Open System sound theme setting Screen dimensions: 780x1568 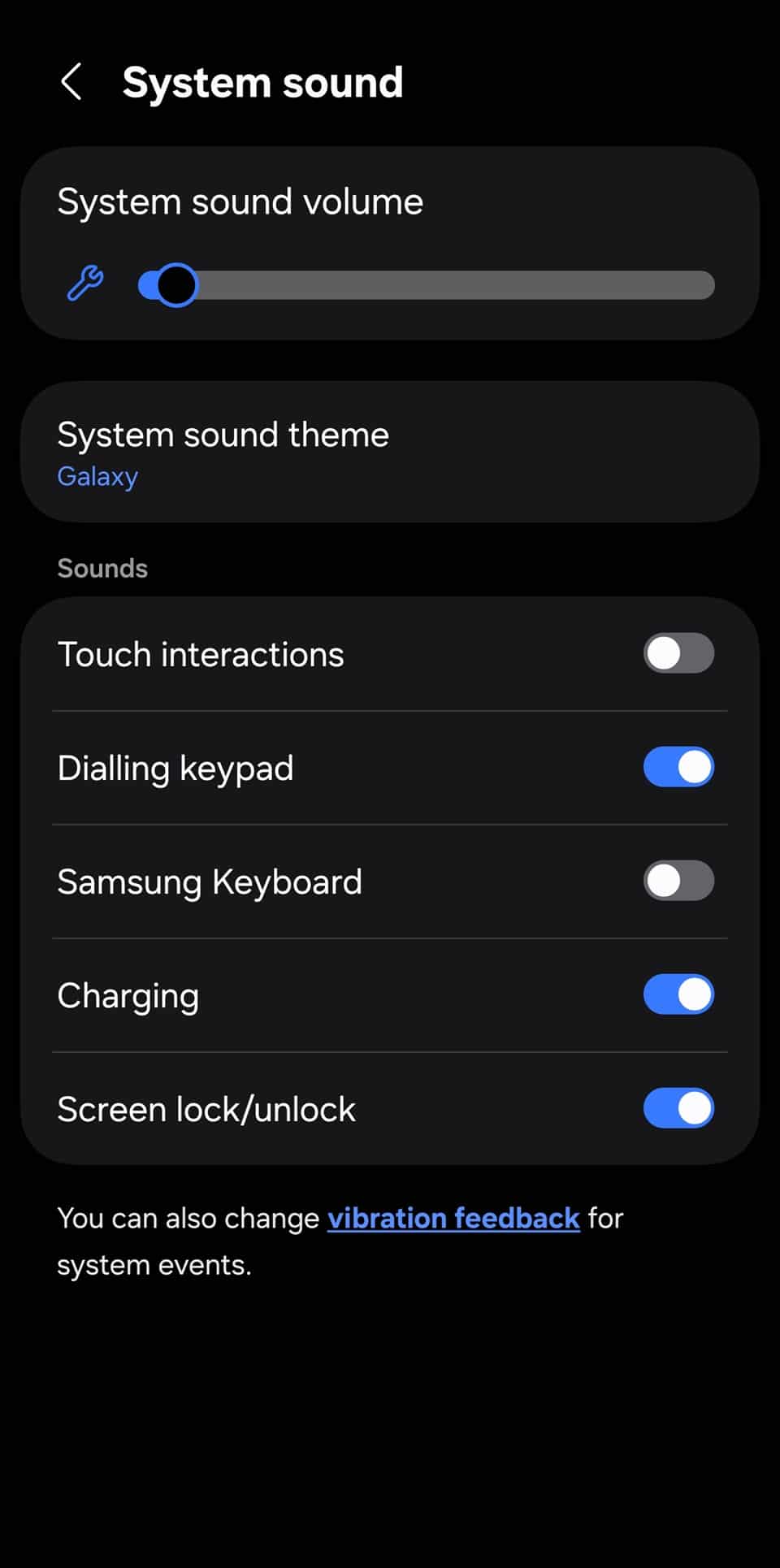click(x=390, y=452)
